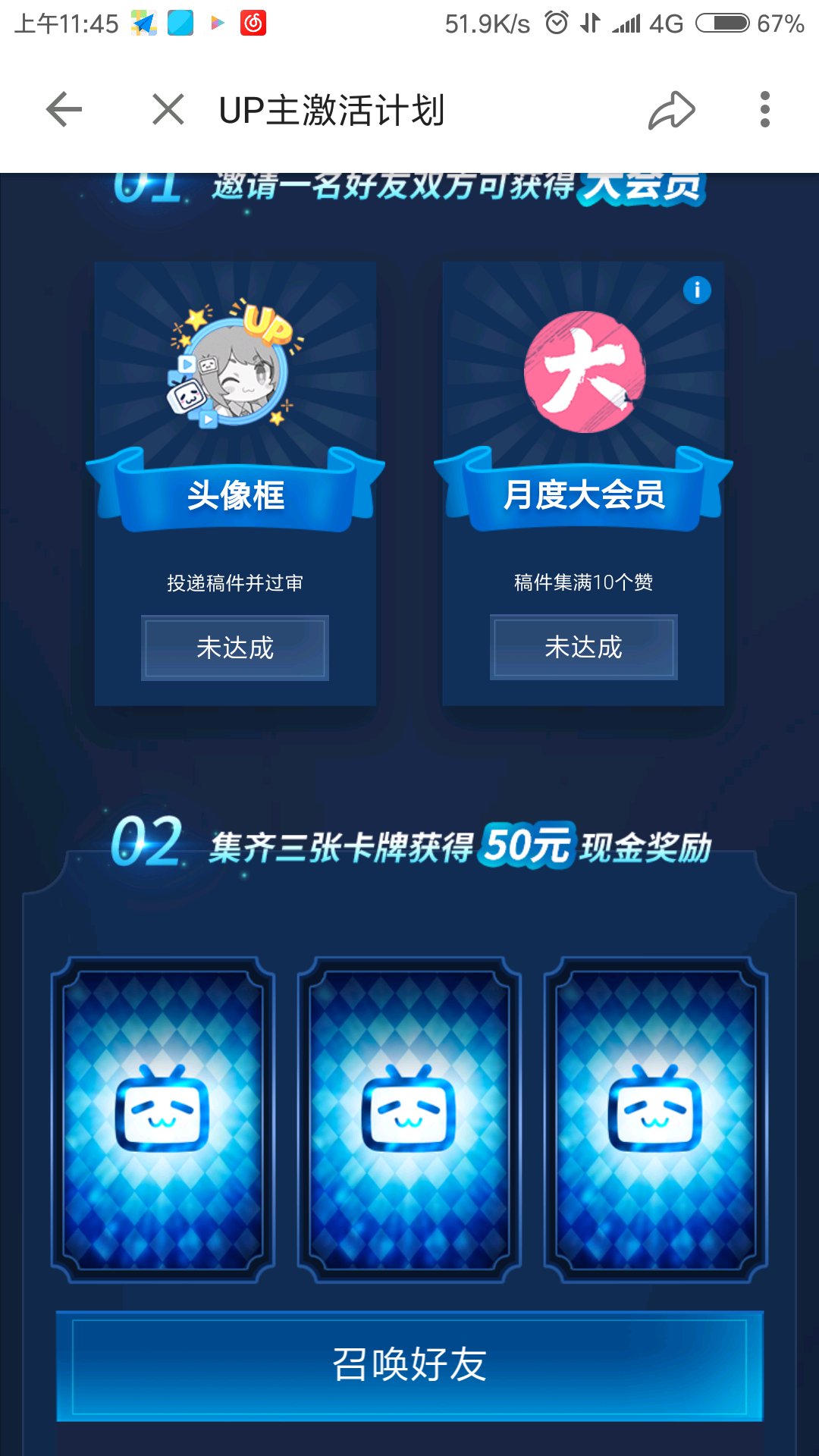Tap info icon on 月度大会员 card
This screenshot has height=1456, width=819.
[697, 290]
